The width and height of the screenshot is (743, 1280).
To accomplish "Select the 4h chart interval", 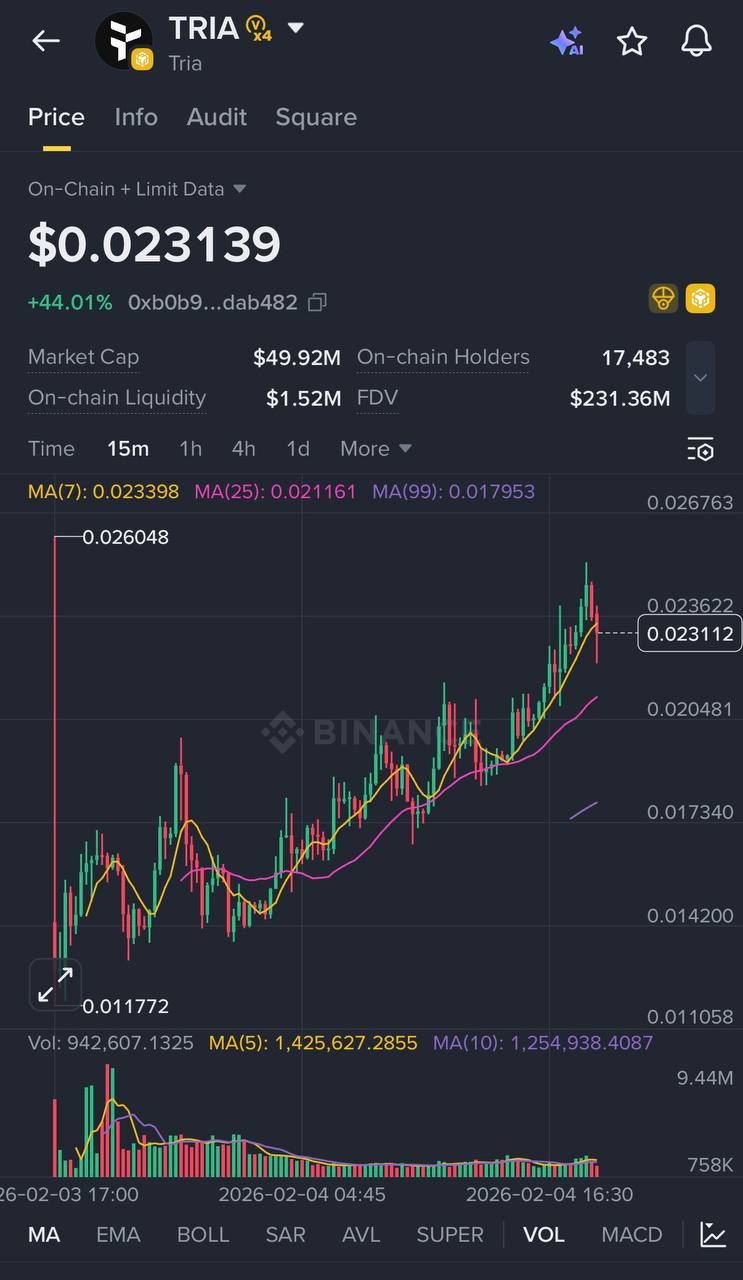I will pos(244,449).
